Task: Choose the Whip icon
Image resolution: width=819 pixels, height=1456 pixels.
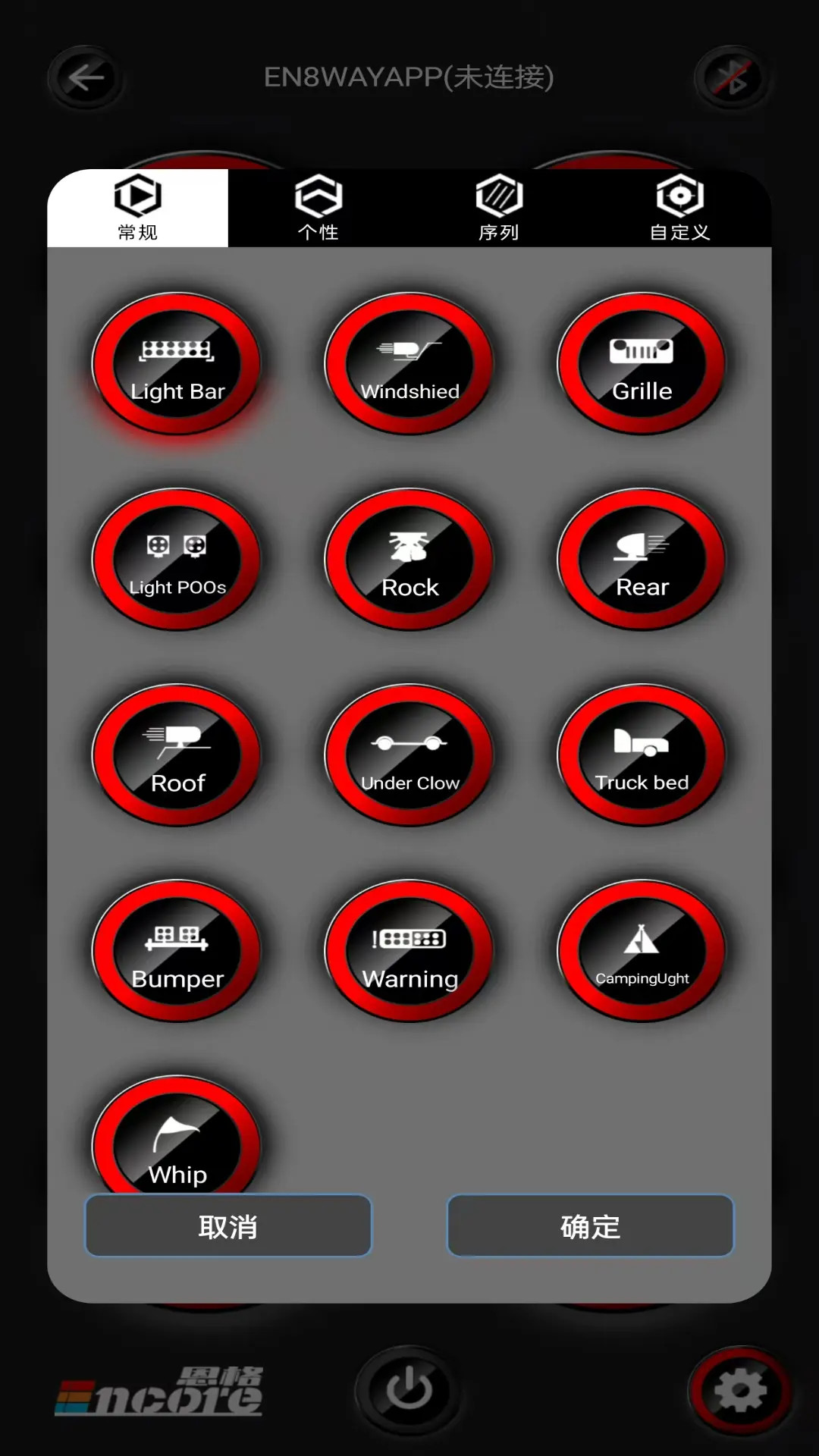Action: (x=177, y=1137)
